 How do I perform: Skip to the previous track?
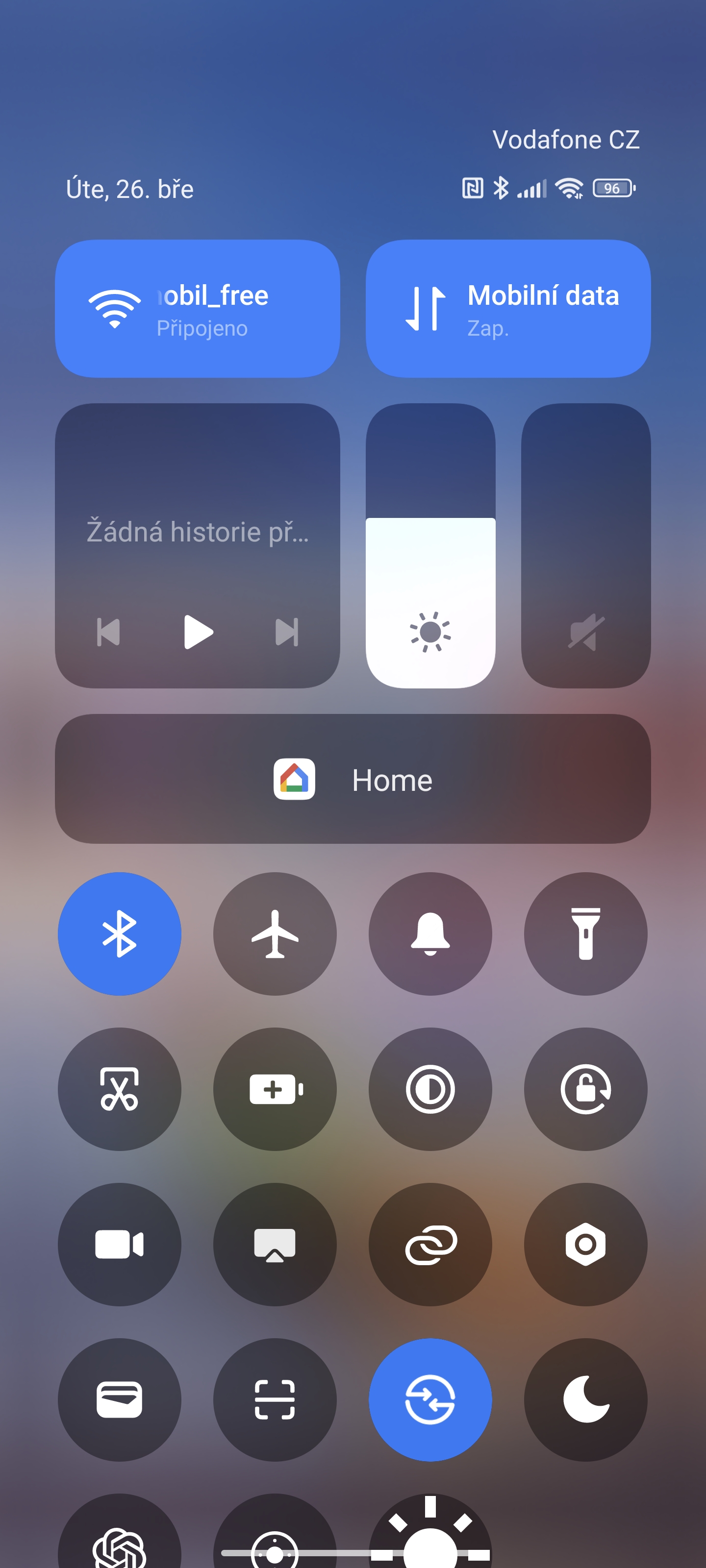[108, 632]
